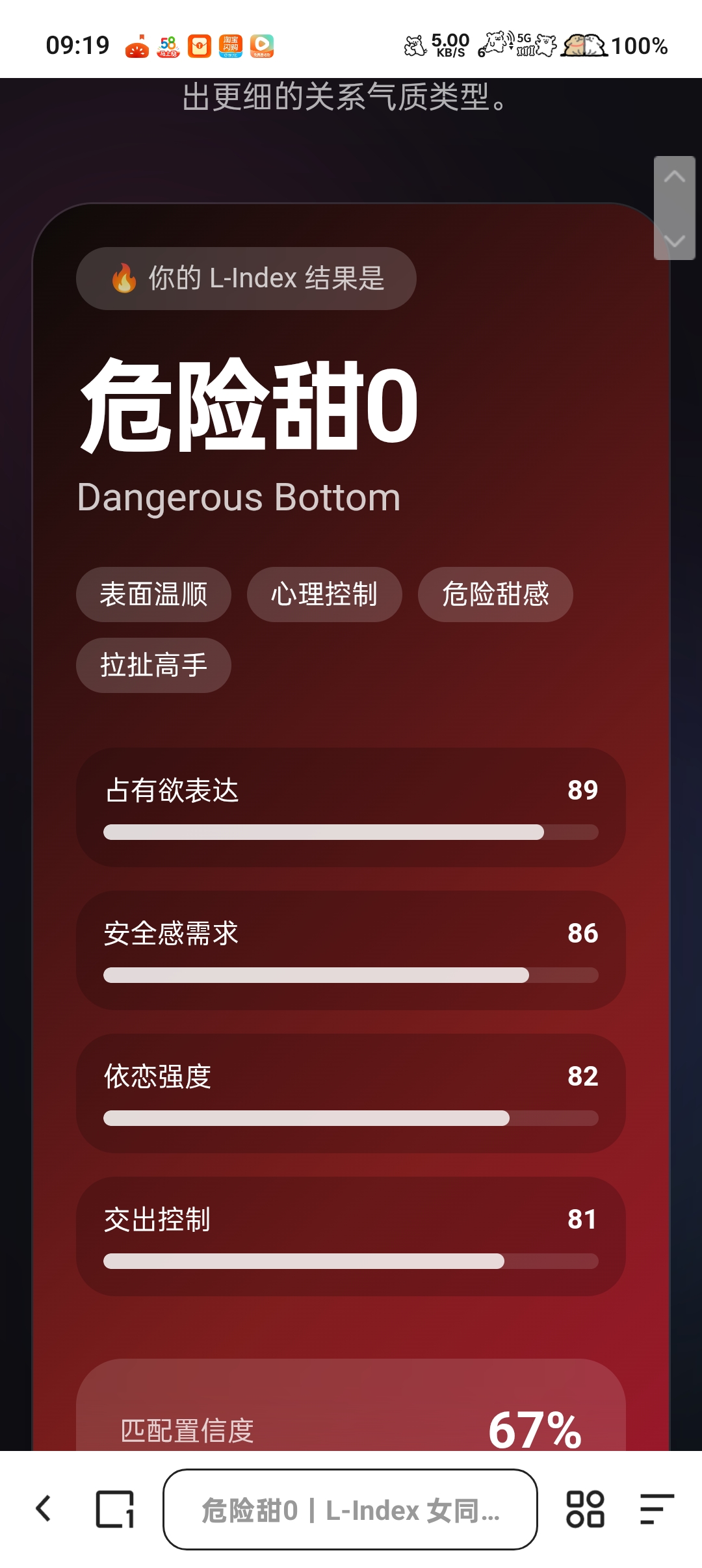Tap the address bar titled 危险甜0 | L-Index
The height and width of the screenshot is (1568, 702).
(x=350, y=1509)
